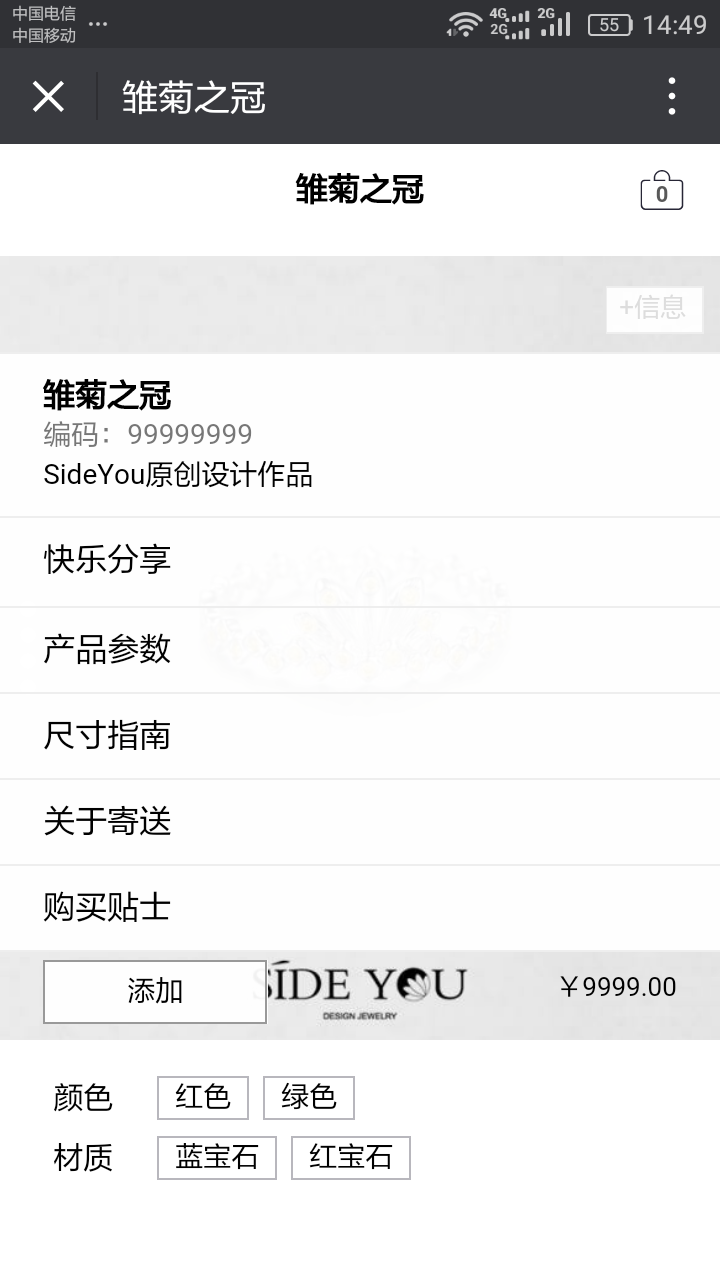Choose 蓝宝石 as the material
The height and width of the screenshot is (1280, 720).
click(216, 1157)
